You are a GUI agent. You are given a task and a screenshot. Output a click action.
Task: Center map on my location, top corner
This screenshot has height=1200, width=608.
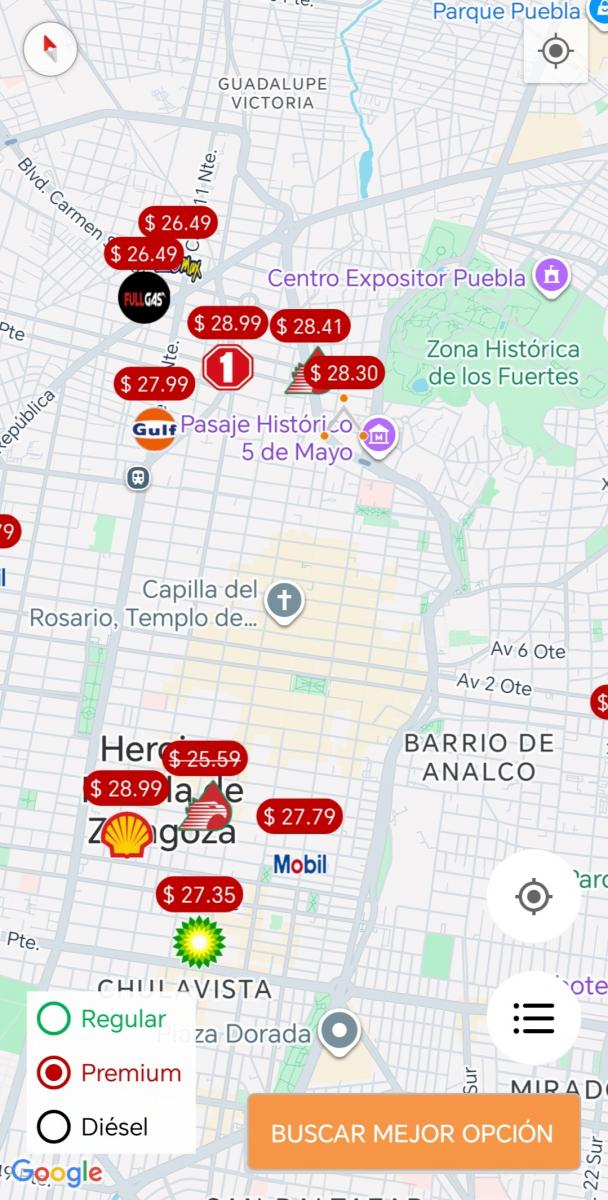(x=556, y=51)
